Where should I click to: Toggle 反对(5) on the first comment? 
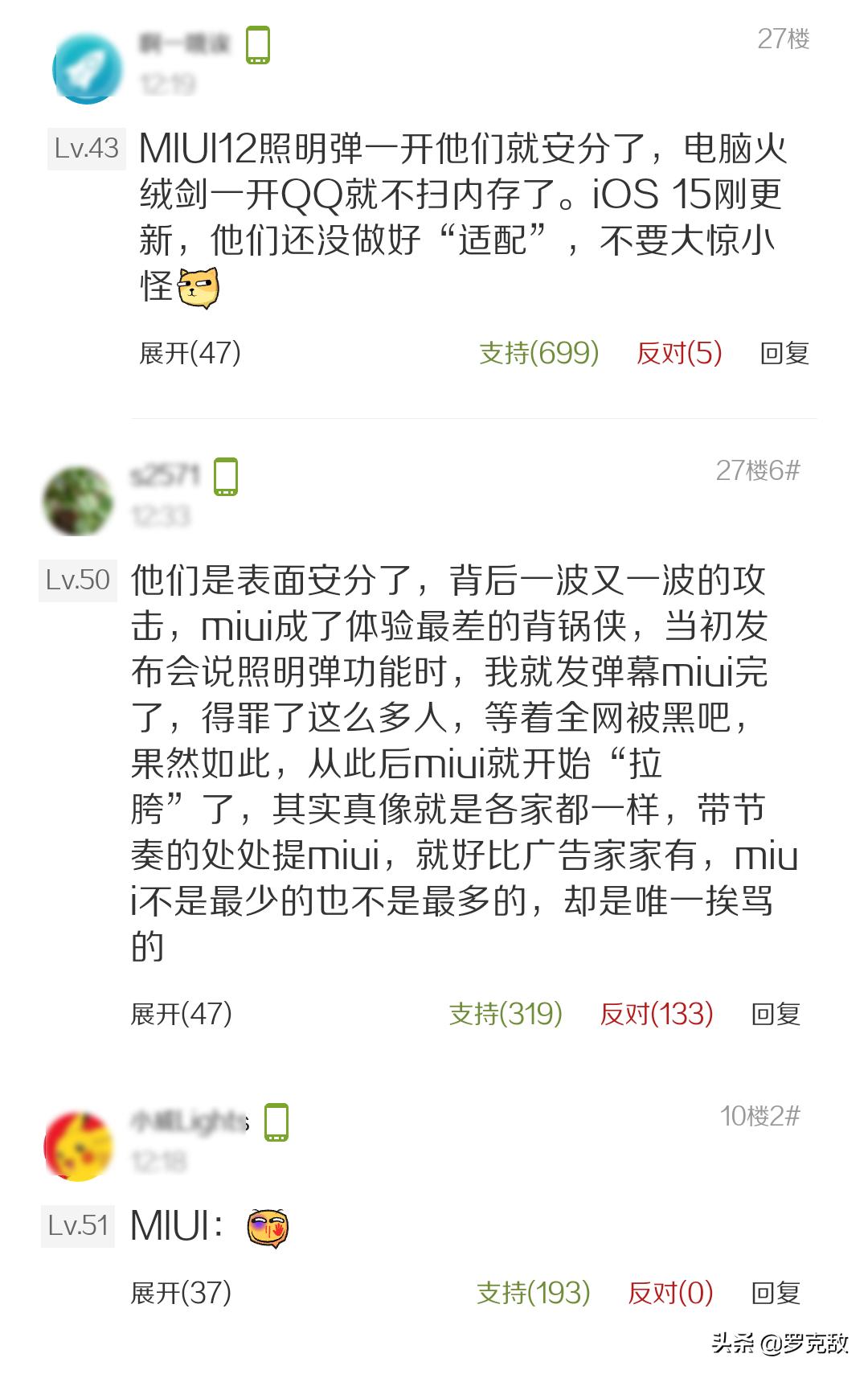[679, 351]
